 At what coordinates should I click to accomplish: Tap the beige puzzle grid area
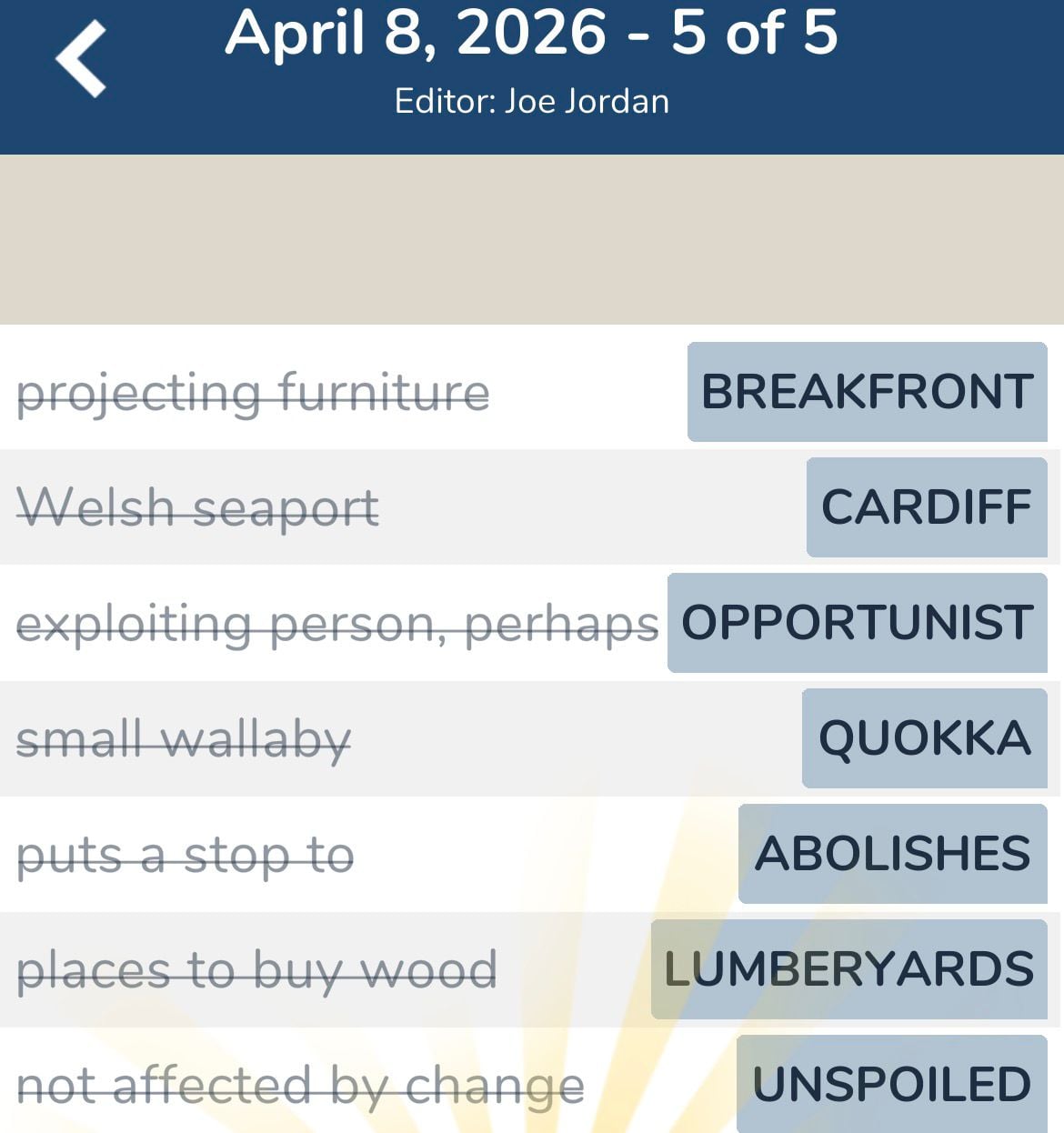pos(532,236)
